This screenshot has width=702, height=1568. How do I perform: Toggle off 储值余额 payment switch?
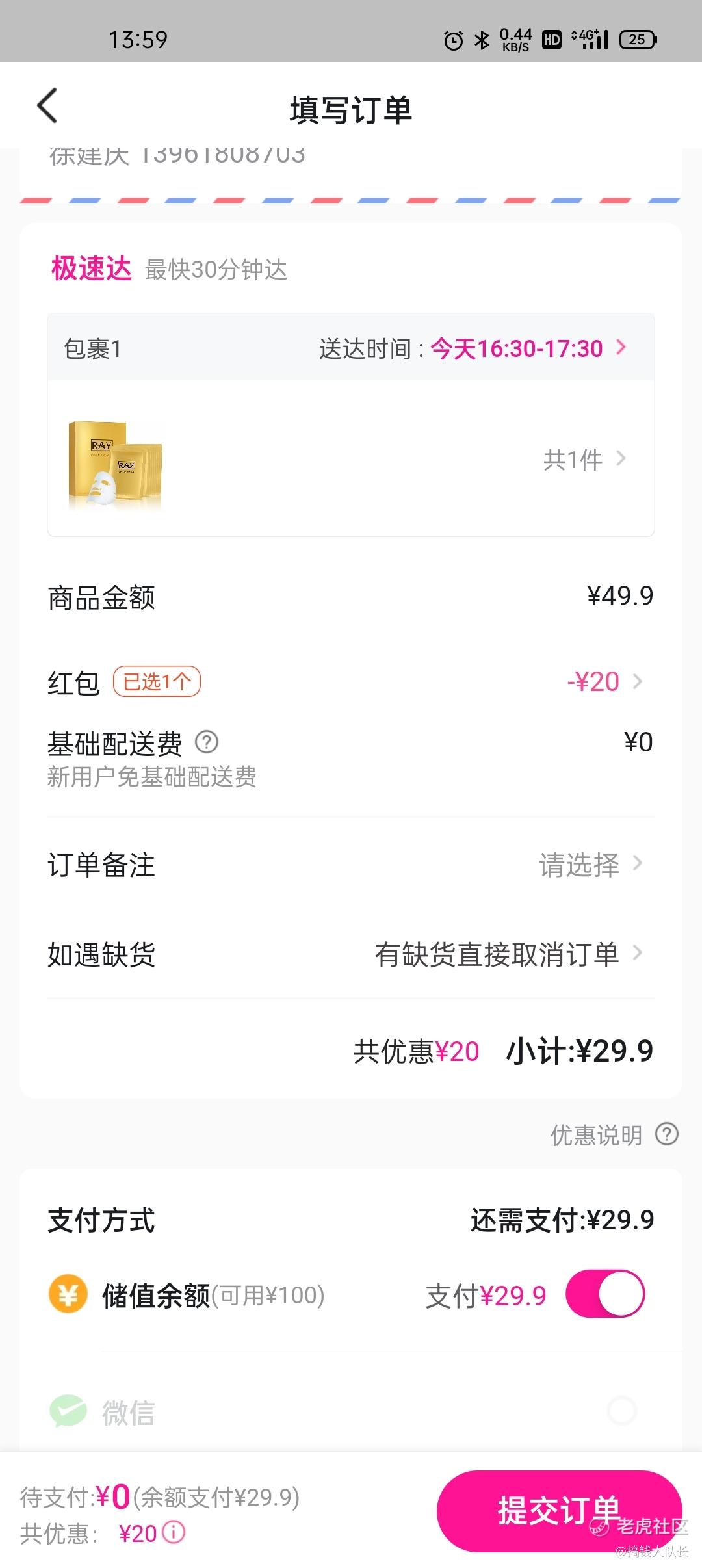pos(605,1294)
